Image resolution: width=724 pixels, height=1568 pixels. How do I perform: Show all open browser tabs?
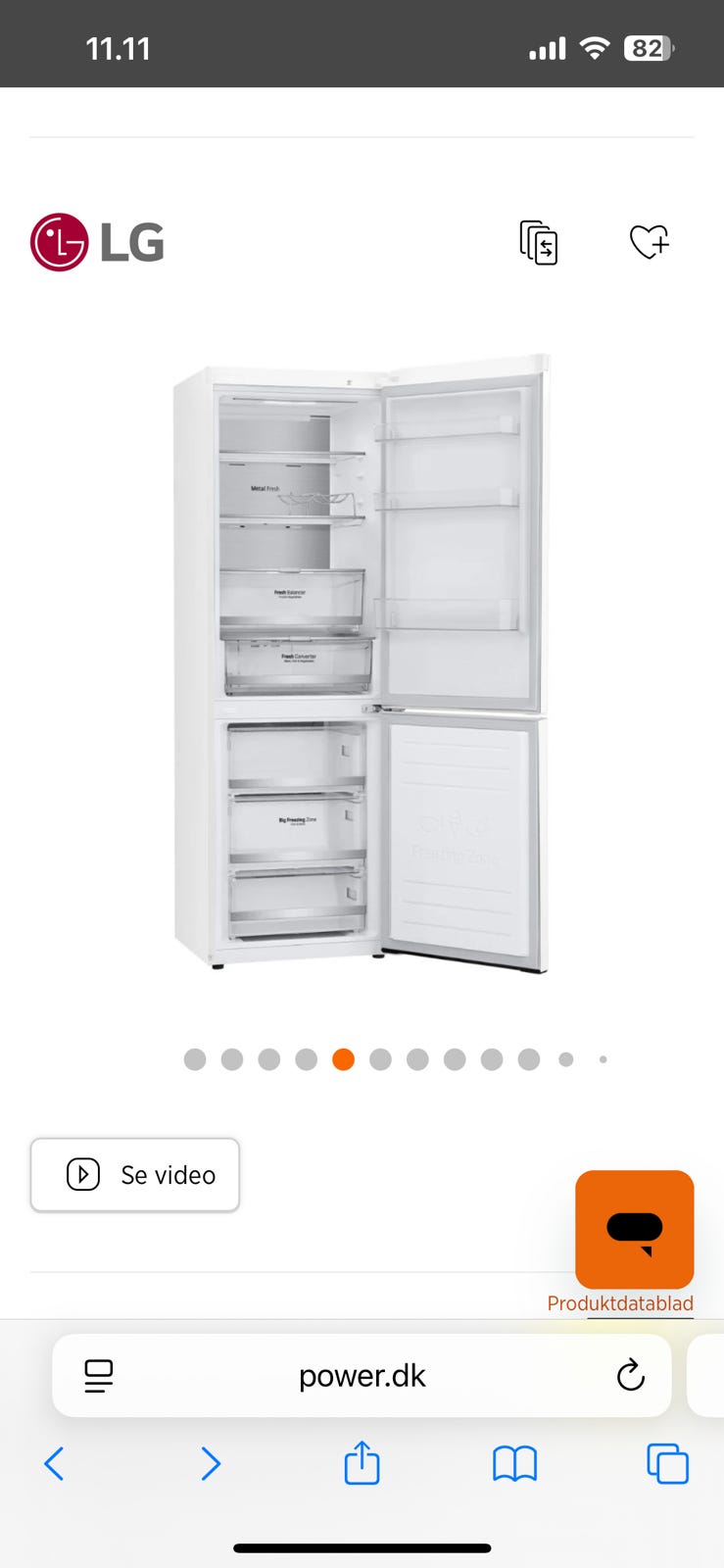[x=667, y=1464]
